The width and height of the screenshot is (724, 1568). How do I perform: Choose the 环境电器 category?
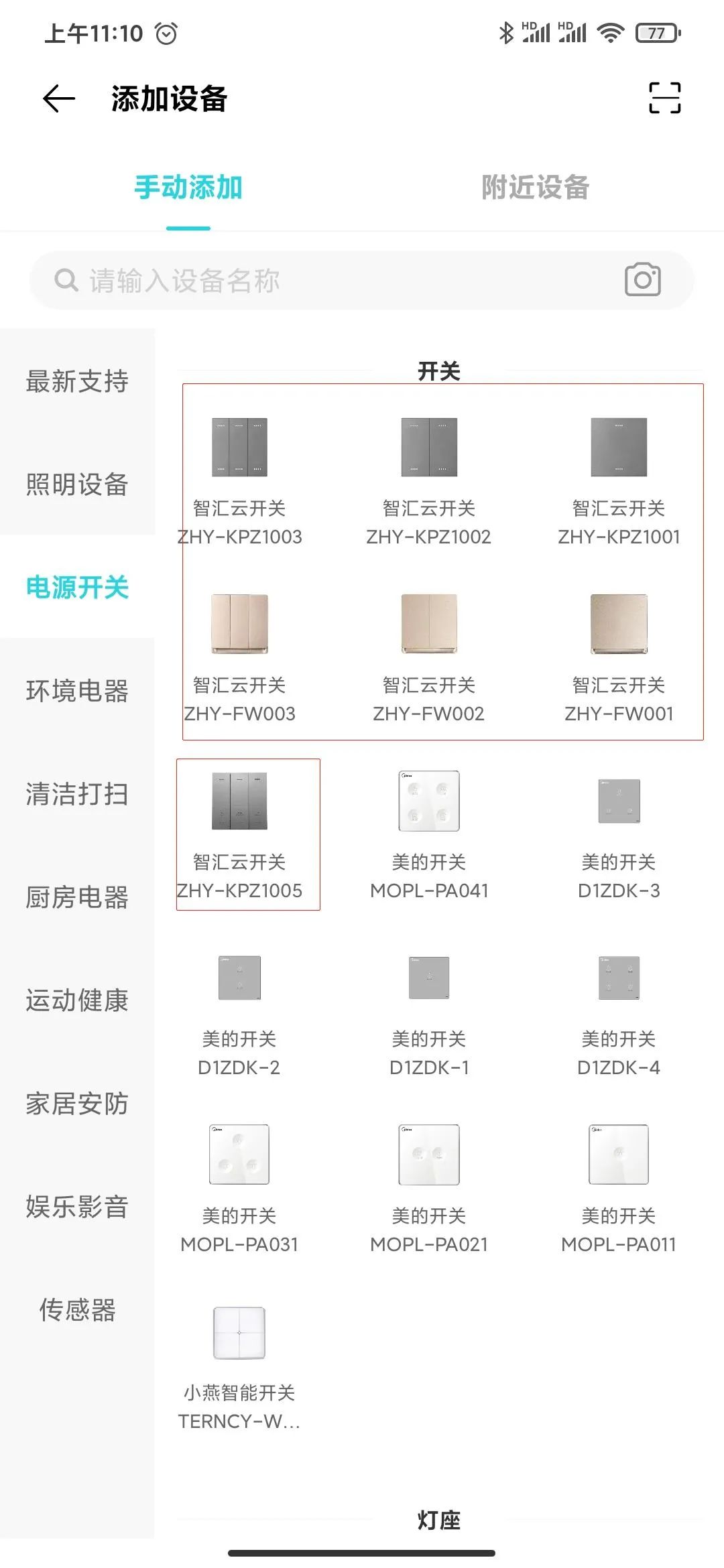(77, 691)
